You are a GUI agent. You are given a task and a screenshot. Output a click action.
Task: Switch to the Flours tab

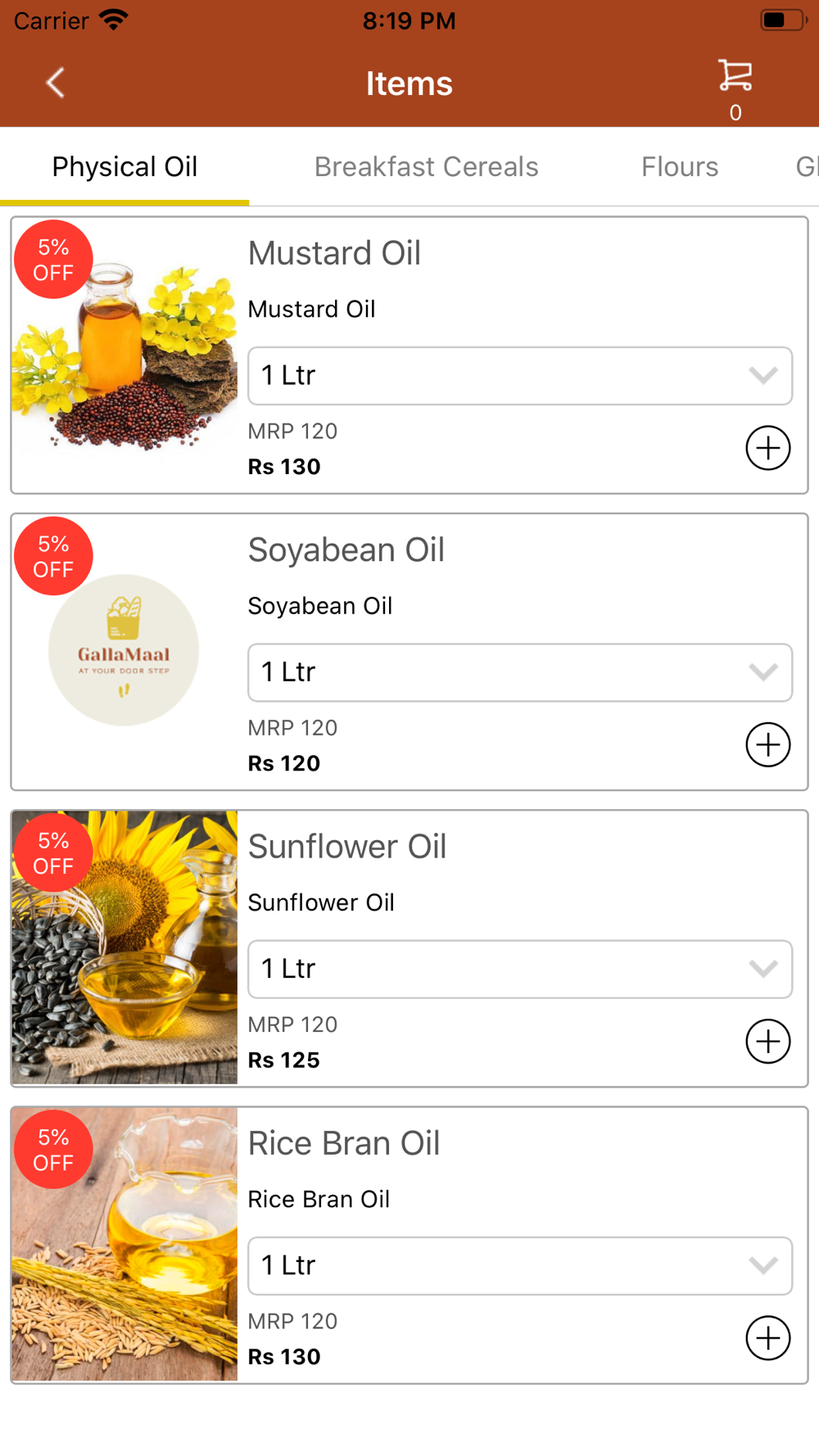pyautogui.click(x=680, y=167)
